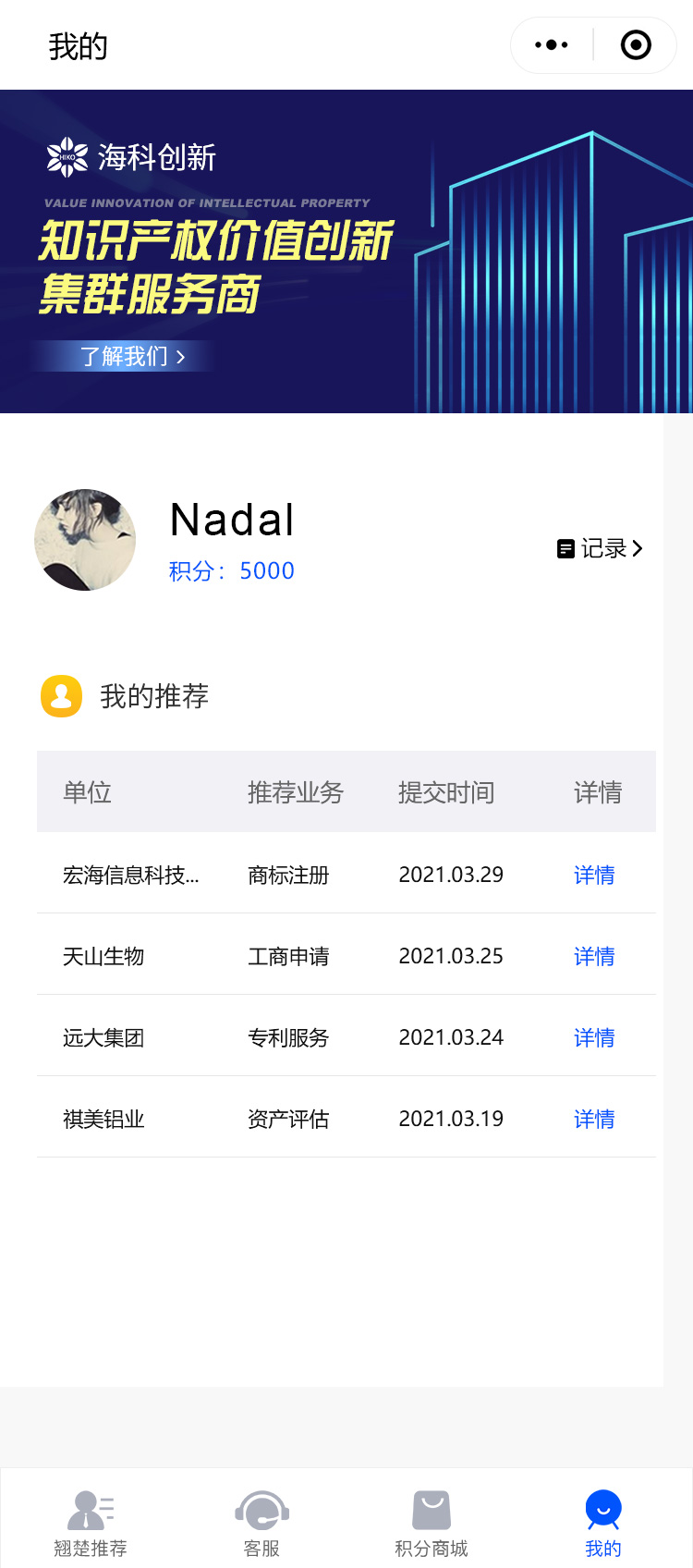Check 详情 for 祺美铝业 referral

tap(594, 1119)
